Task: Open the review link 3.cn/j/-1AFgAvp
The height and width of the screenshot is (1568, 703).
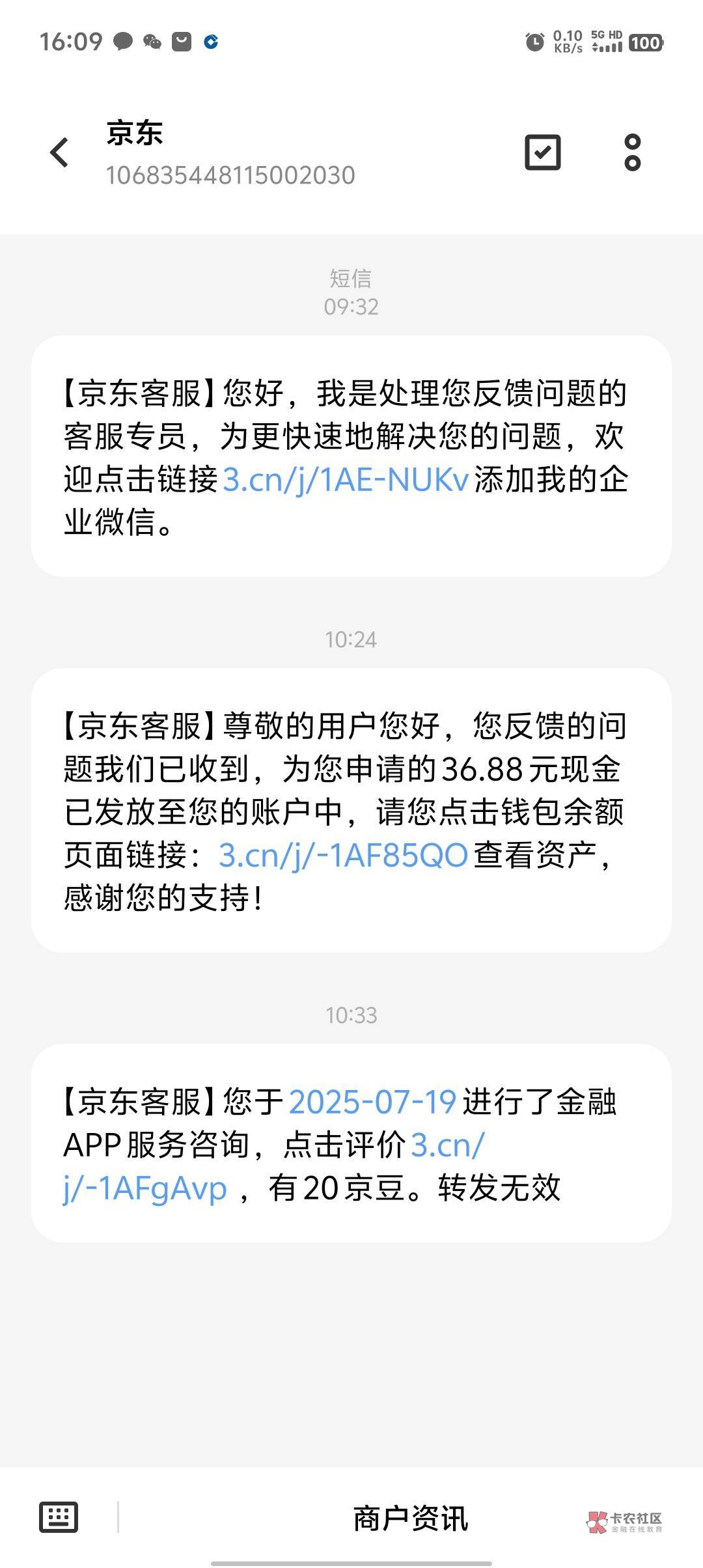Action: tap(145, 1188)
